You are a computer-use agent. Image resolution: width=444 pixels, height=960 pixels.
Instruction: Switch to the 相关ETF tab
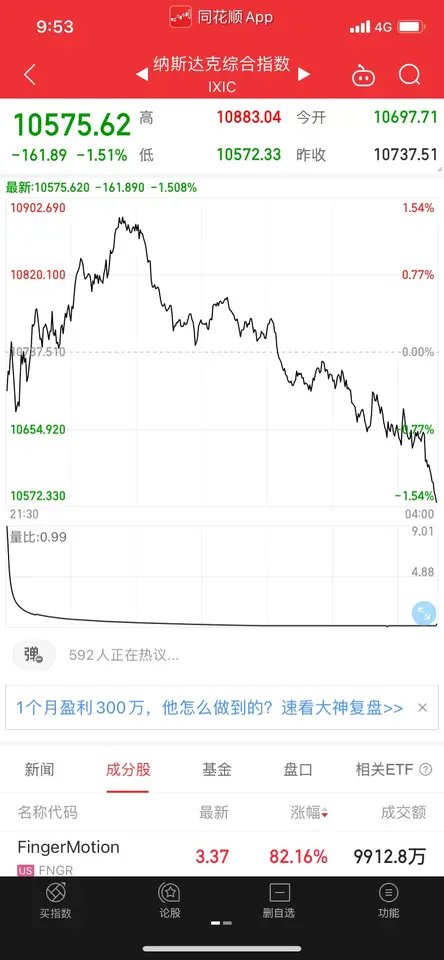click(x=385, y=770)
